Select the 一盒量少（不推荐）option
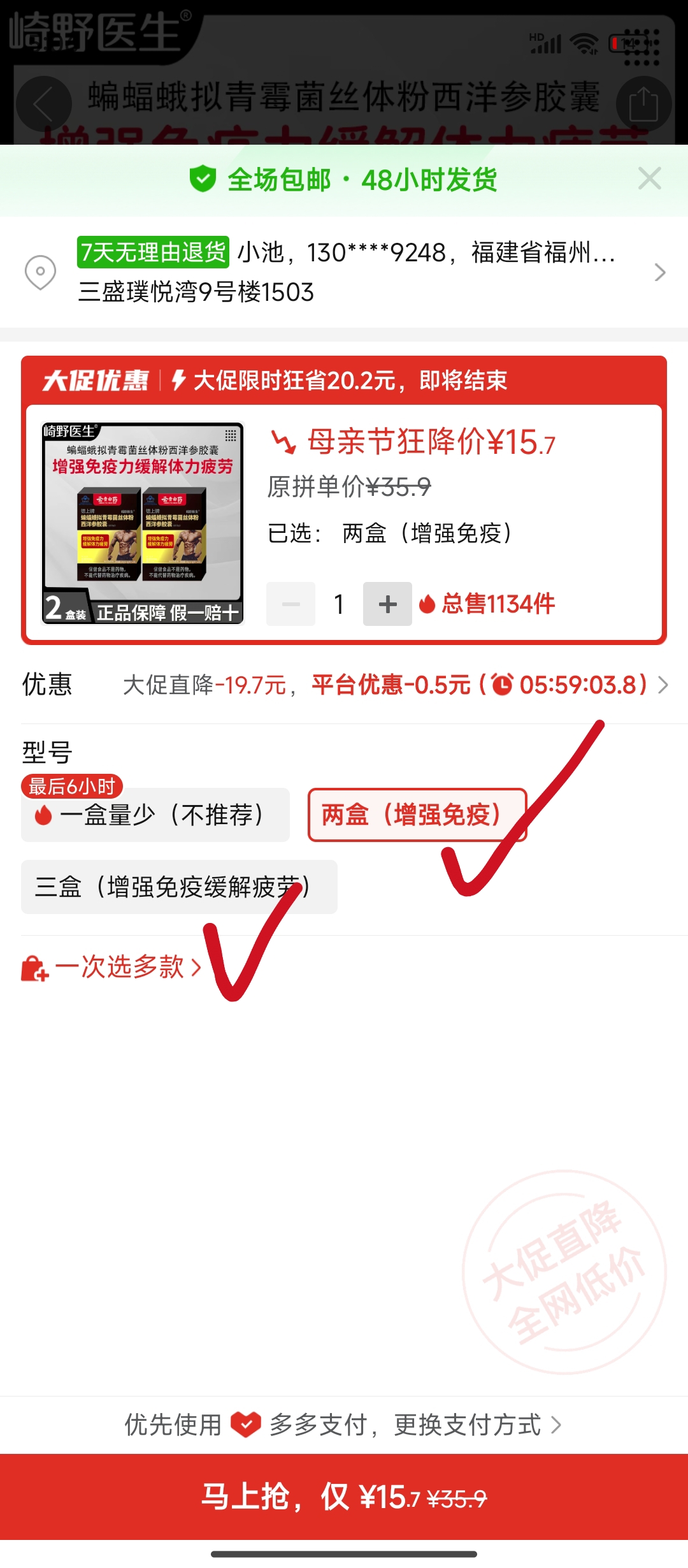688x1568 pixels. click(x=155, y=815)
